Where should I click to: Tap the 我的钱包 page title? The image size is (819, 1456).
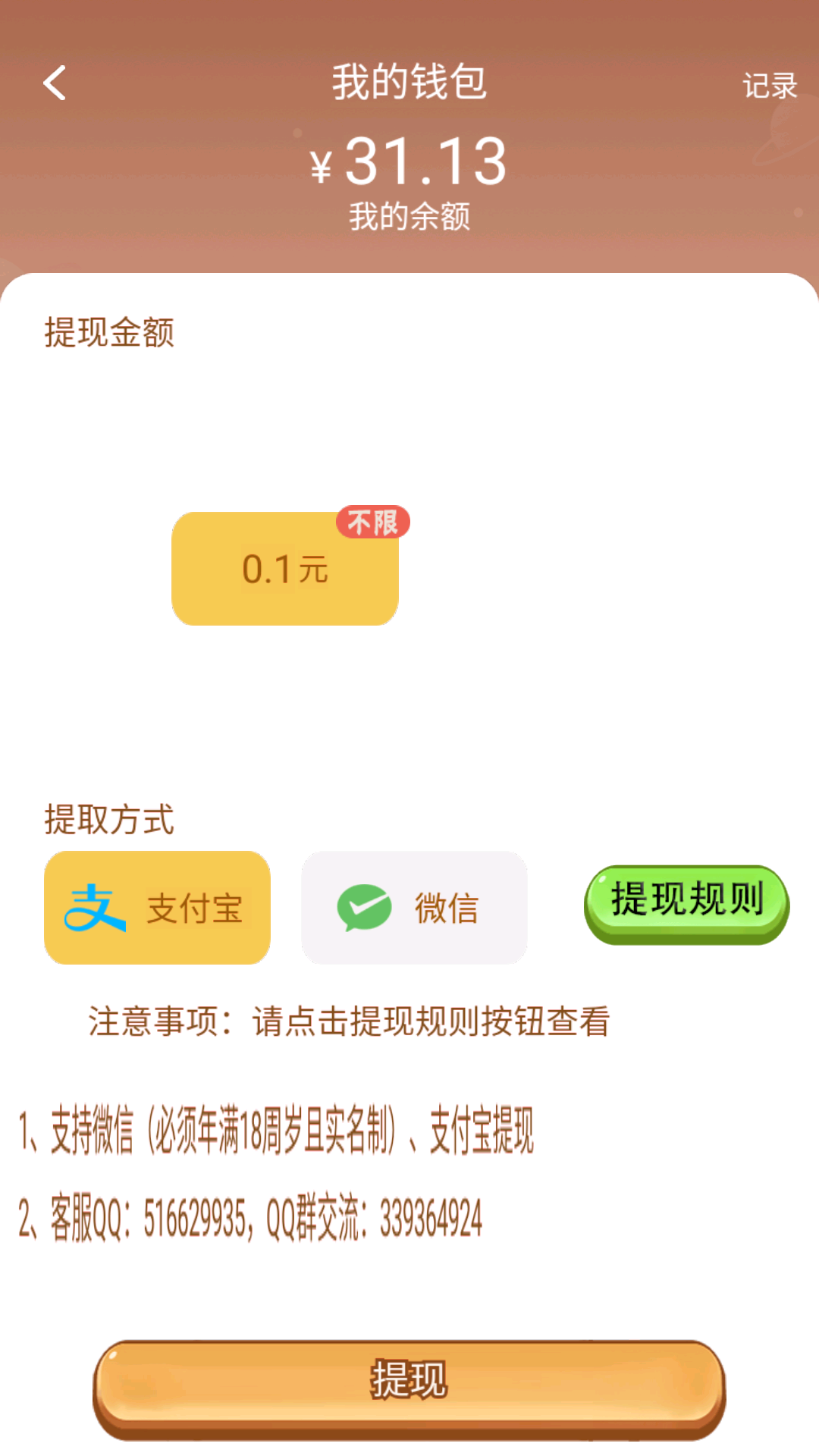409,83
